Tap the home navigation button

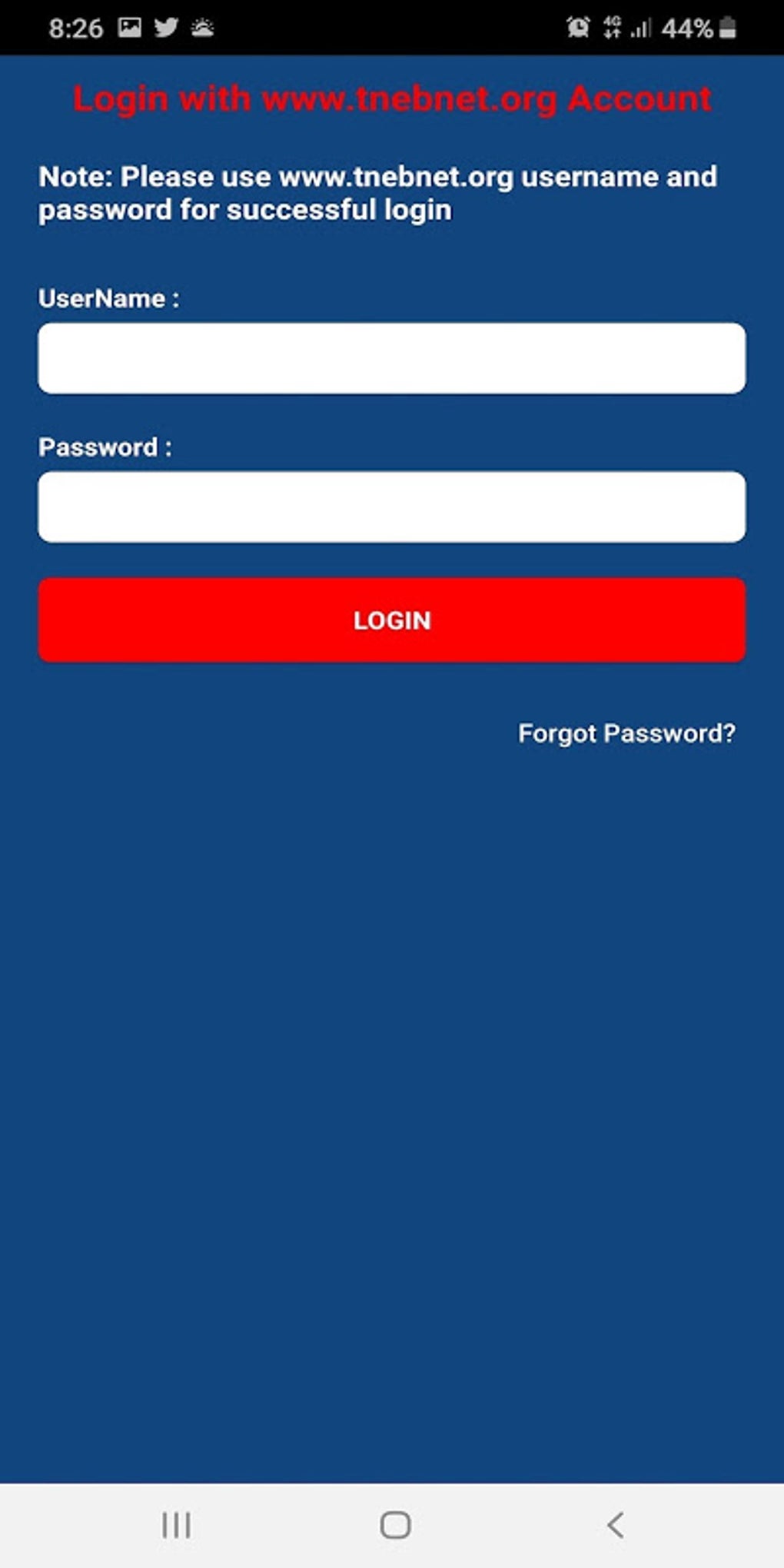(392, 1526)
